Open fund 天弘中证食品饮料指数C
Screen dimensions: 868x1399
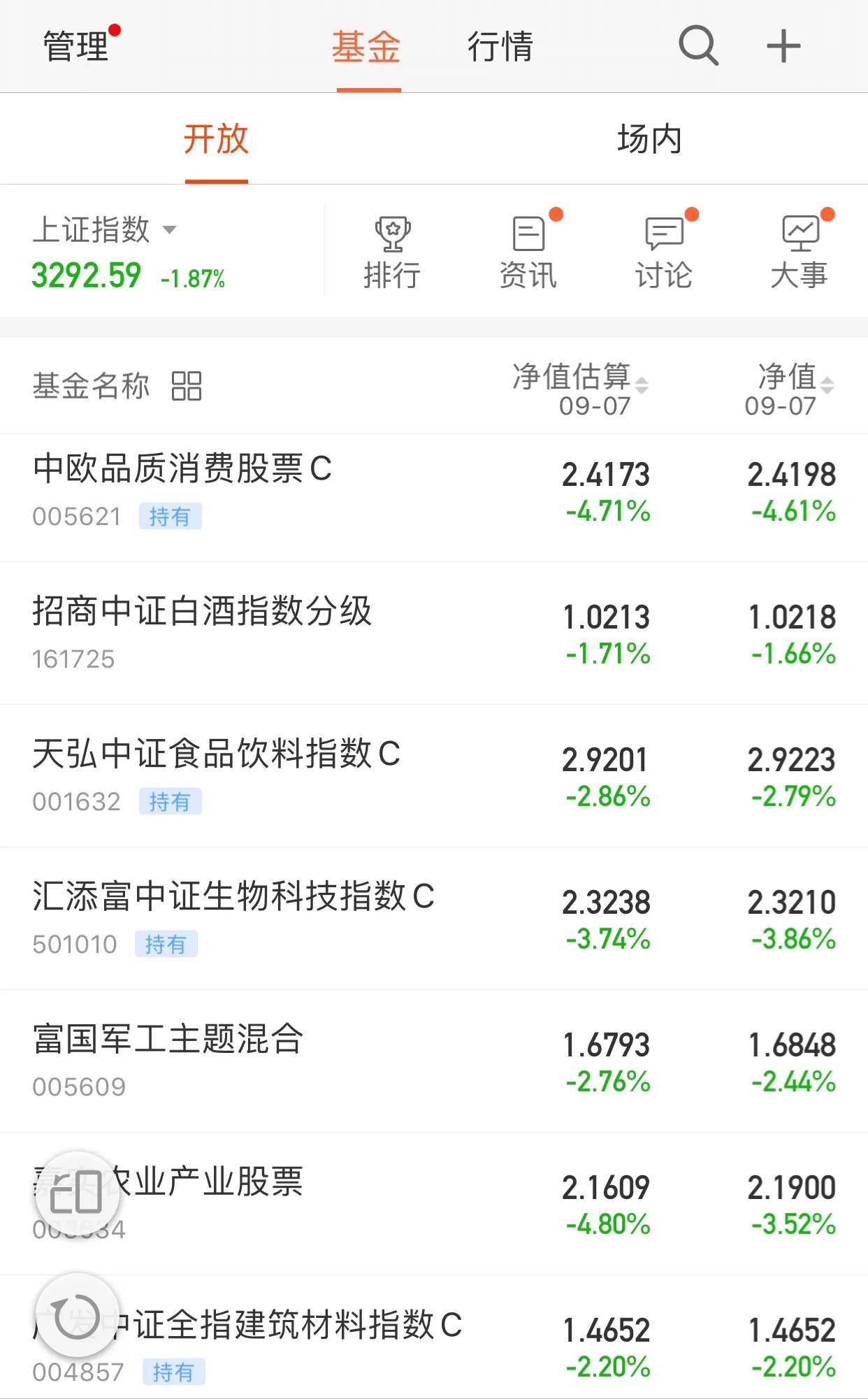(x=434, y=776)
